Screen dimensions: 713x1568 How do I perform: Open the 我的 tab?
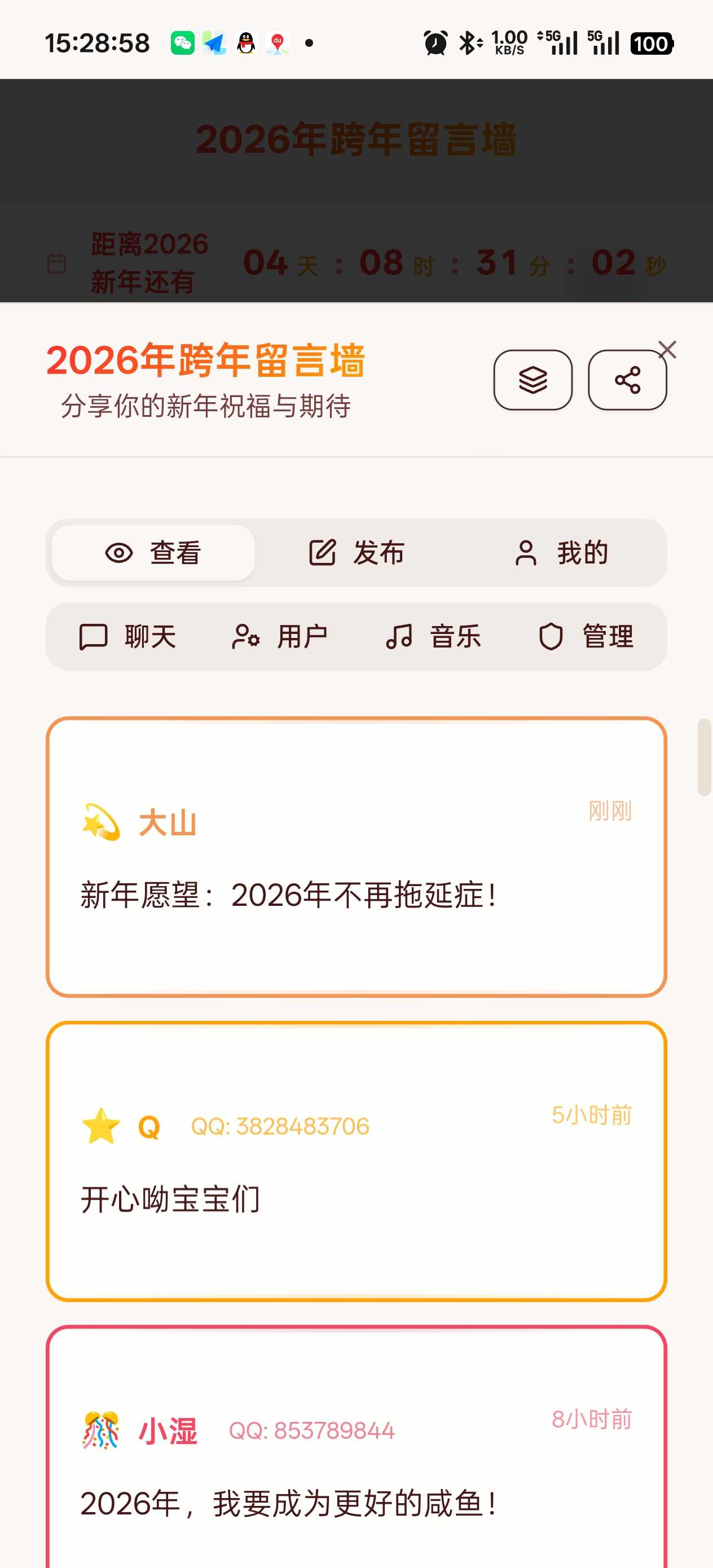point(560,553)
